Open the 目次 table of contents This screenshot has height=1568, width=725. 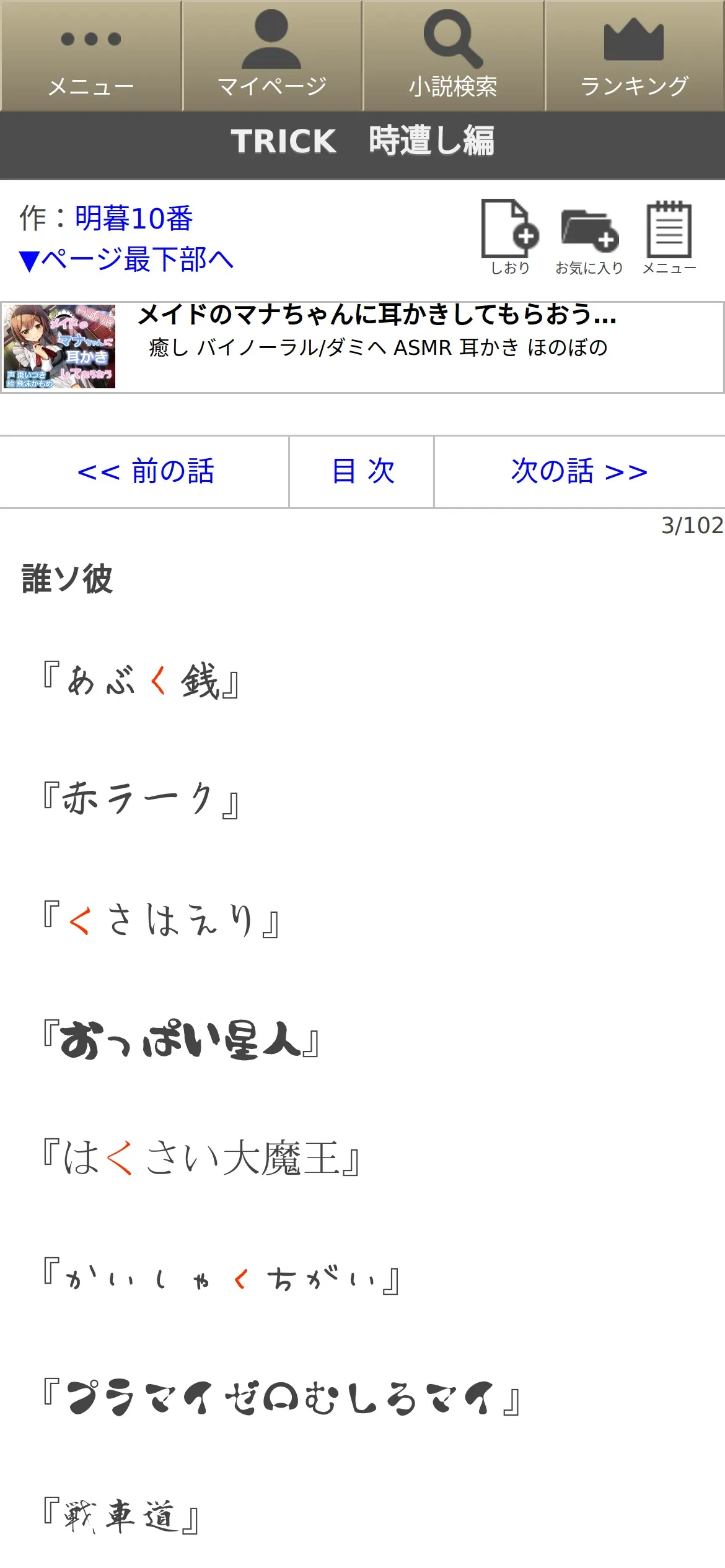tap(362, 472)
